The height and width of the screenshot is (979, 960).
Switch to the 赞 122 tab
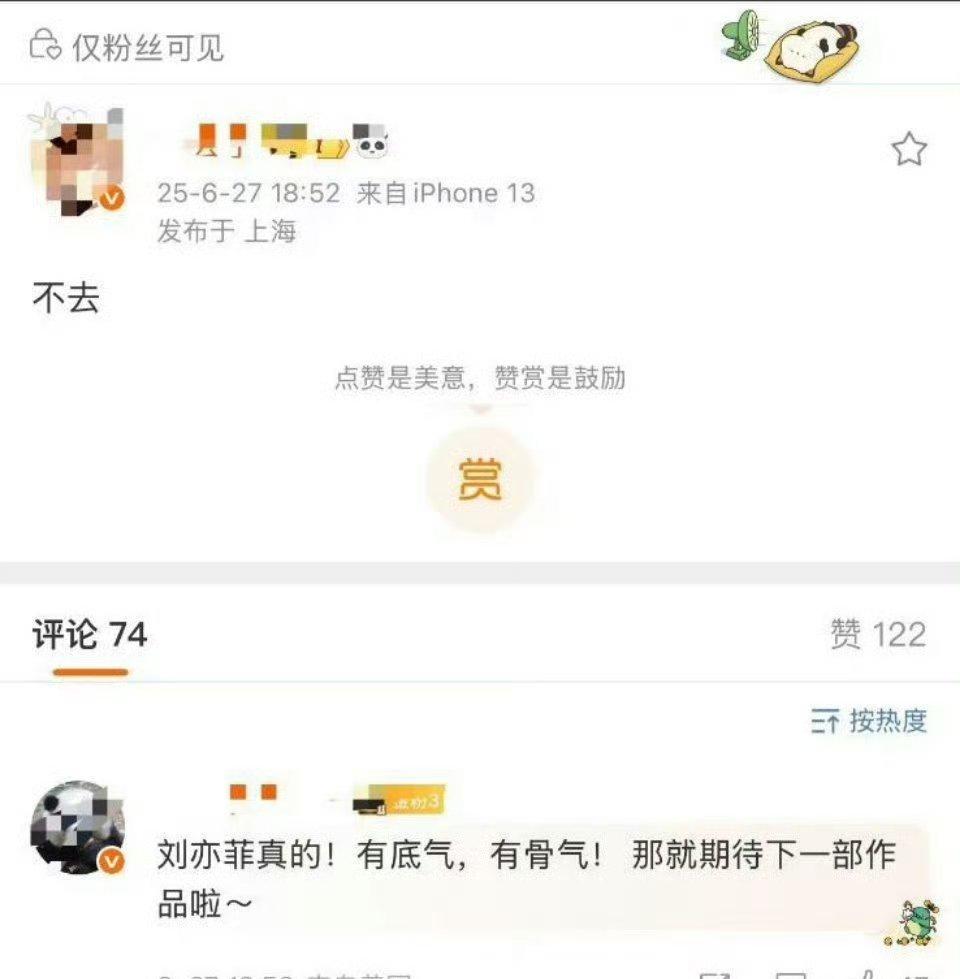[x=877, y=635]
